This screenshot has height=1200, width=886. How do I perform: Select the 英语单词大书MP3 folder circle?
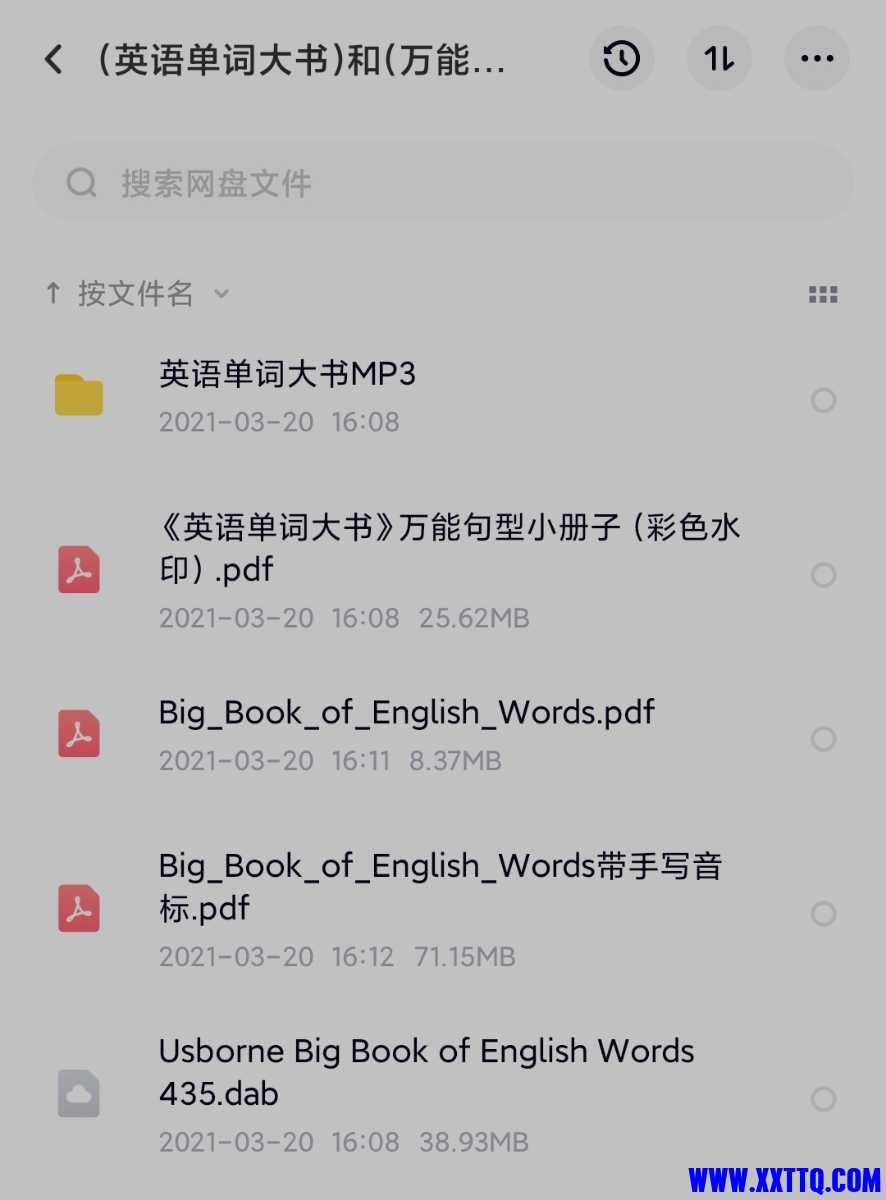point(823,401)
